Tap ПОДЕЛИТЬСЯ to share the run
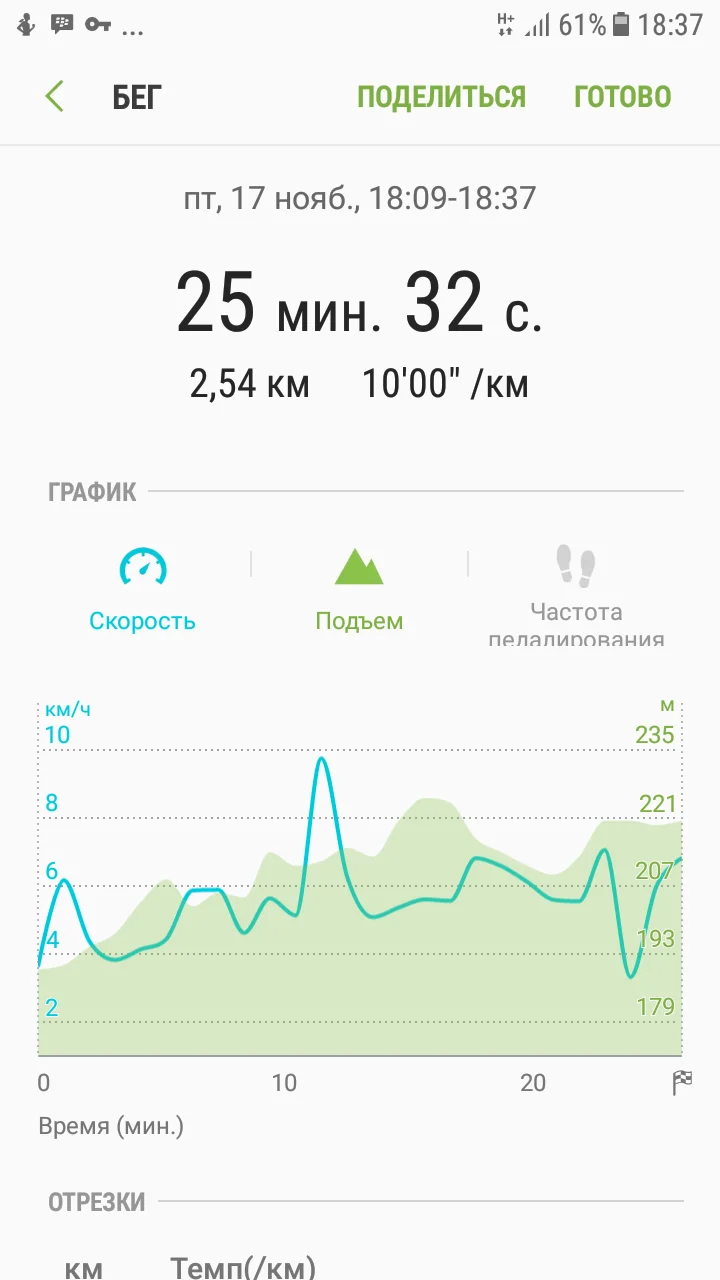Image resolution: width=720 pixels, height=1280 pixels. pos(441,97)
